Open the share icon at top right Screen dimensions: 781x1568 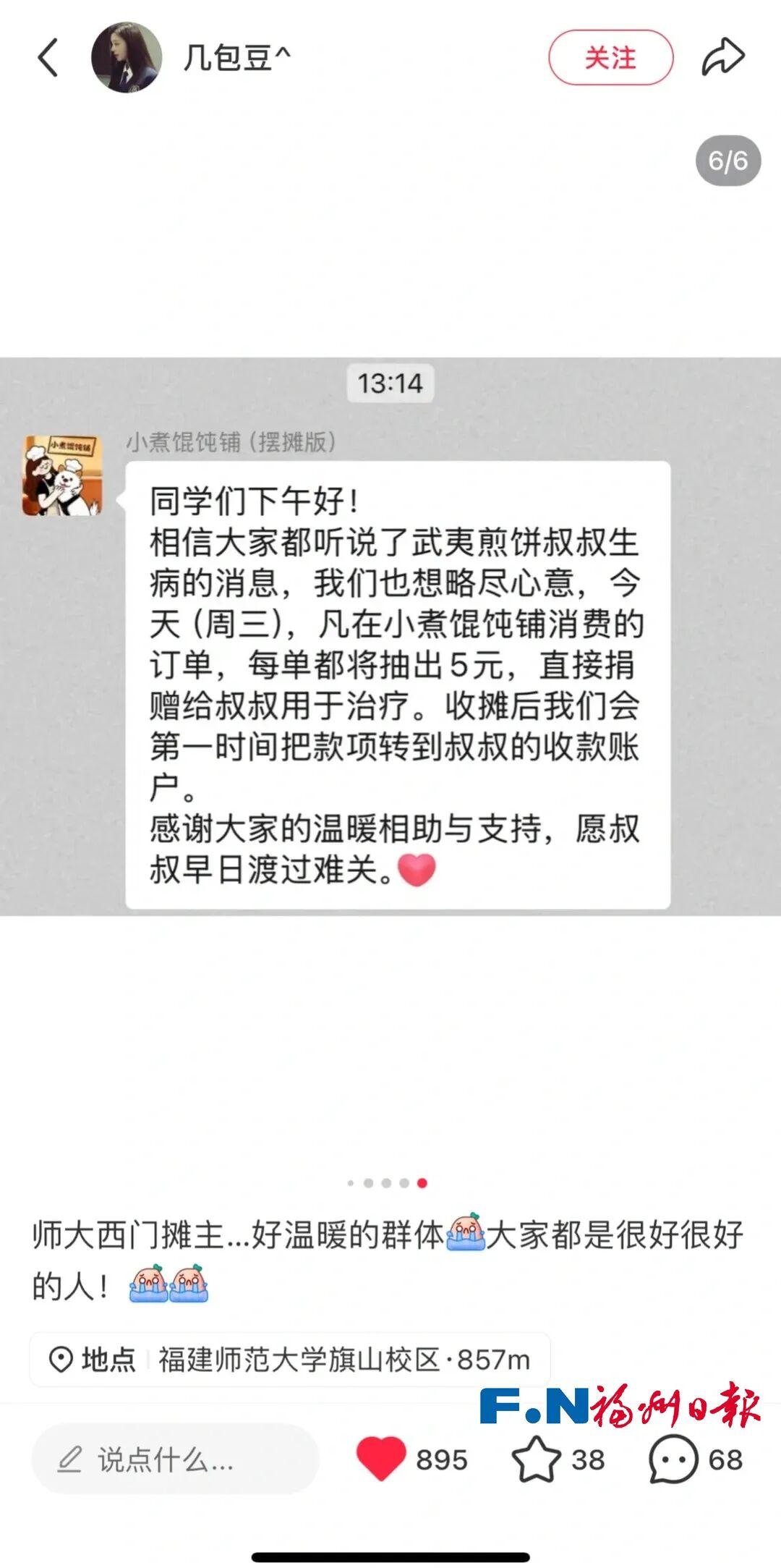(723, 58)
